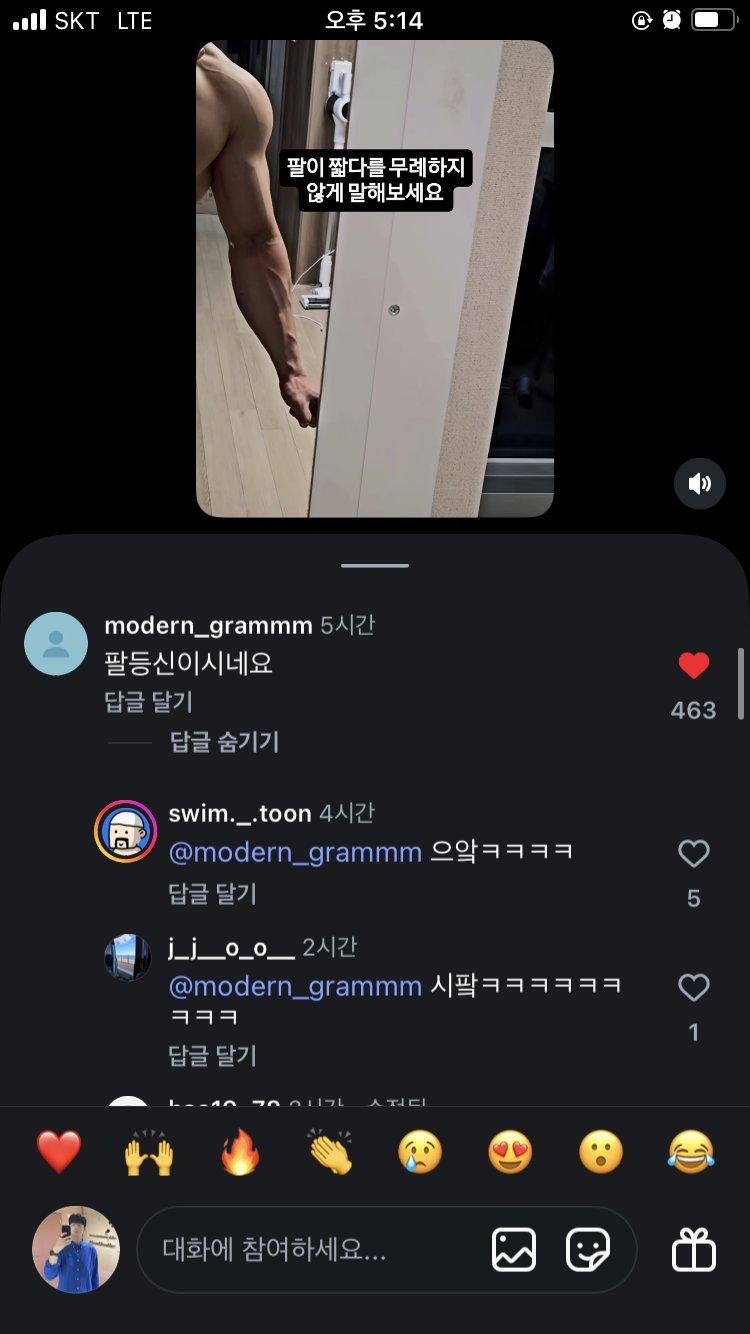Viewport: 750px width, 1334px height.
Task: Hide replies with 답글 숨기기
Action: [x=224, y=742]
